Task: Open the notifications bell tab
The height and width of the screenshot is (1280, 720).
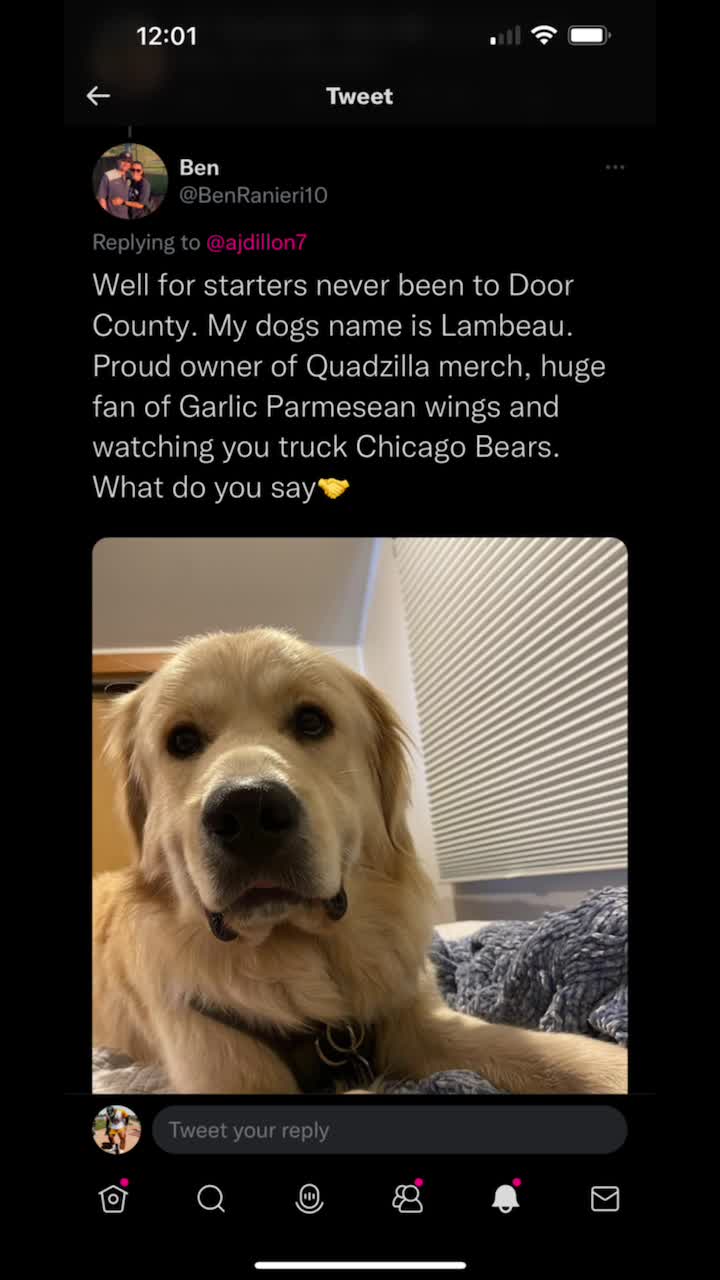Action: [506, 1198]
